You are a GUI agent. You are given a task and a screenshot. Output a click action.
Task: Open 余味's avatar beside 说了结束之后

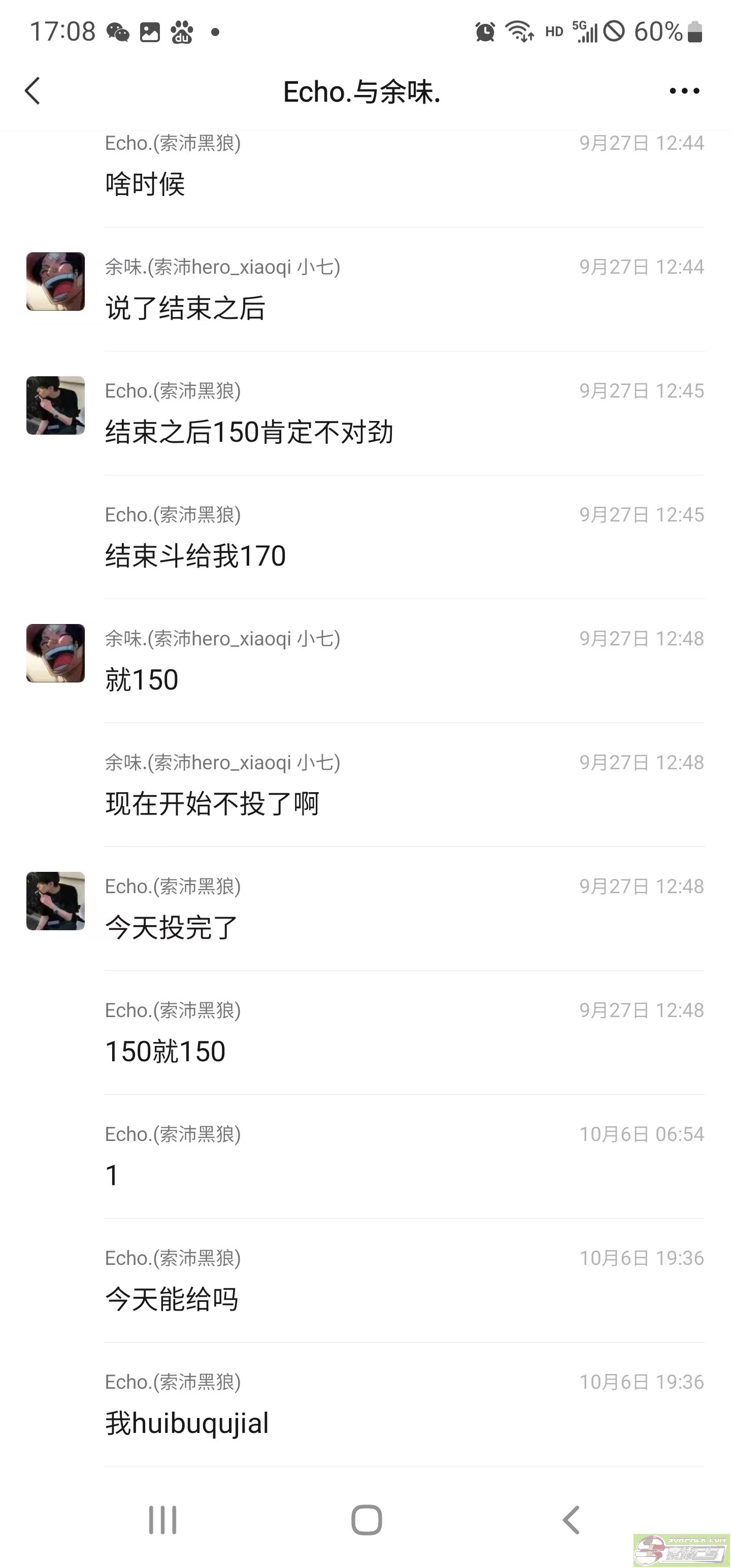click(55, 282)
